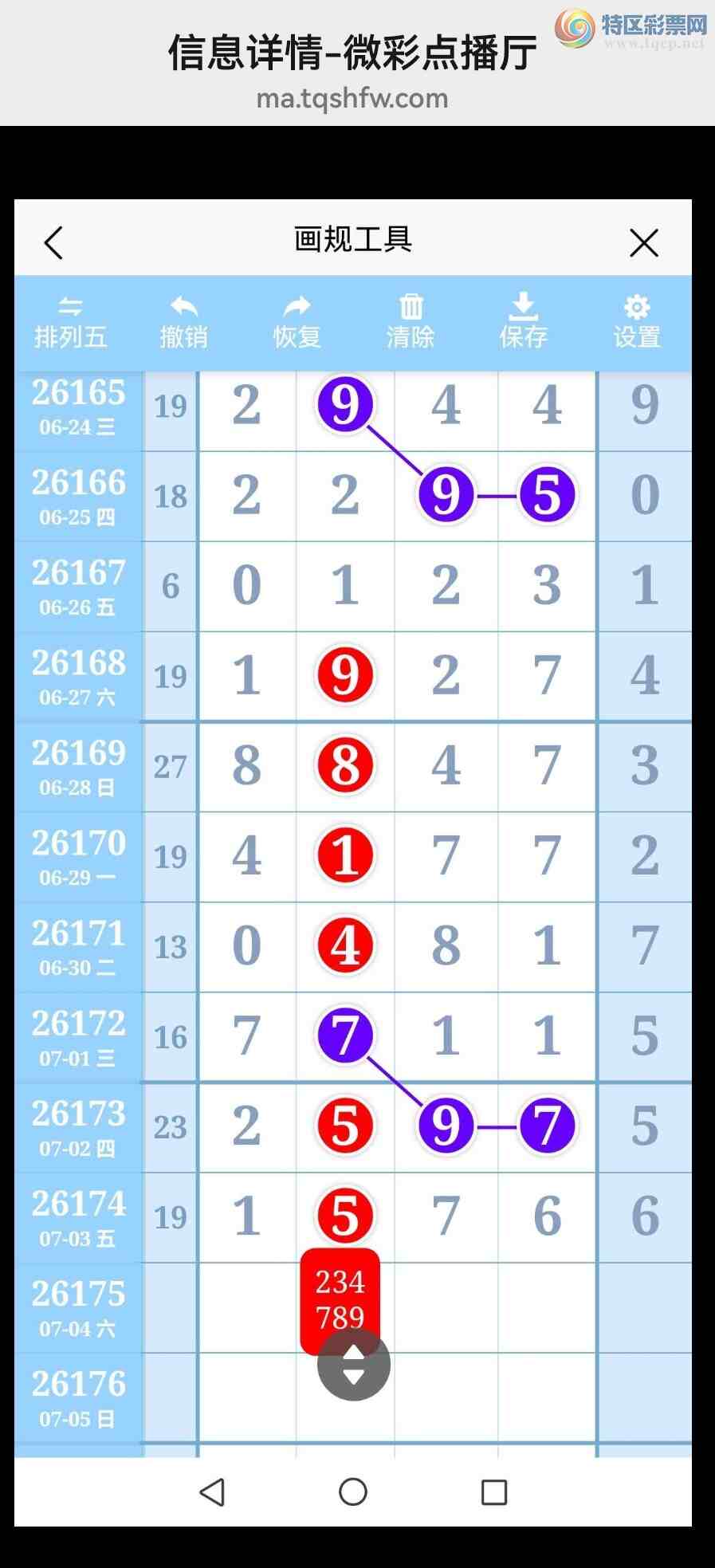The width and height of the screenshot is (715, 1568).
Task: Redo the mark with 恢复
Action: click(297, 323)
